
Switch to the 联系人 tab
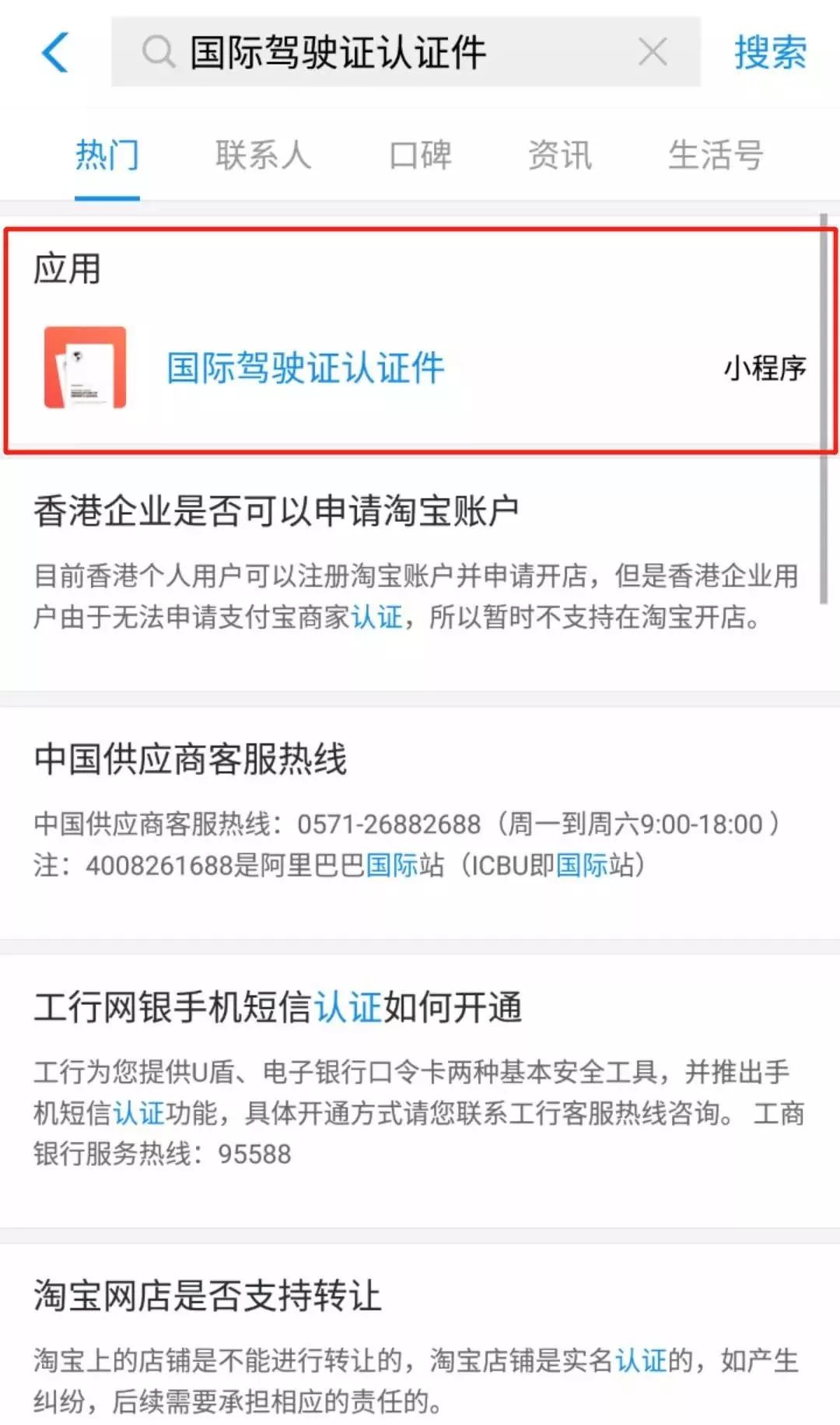(263, 155)
